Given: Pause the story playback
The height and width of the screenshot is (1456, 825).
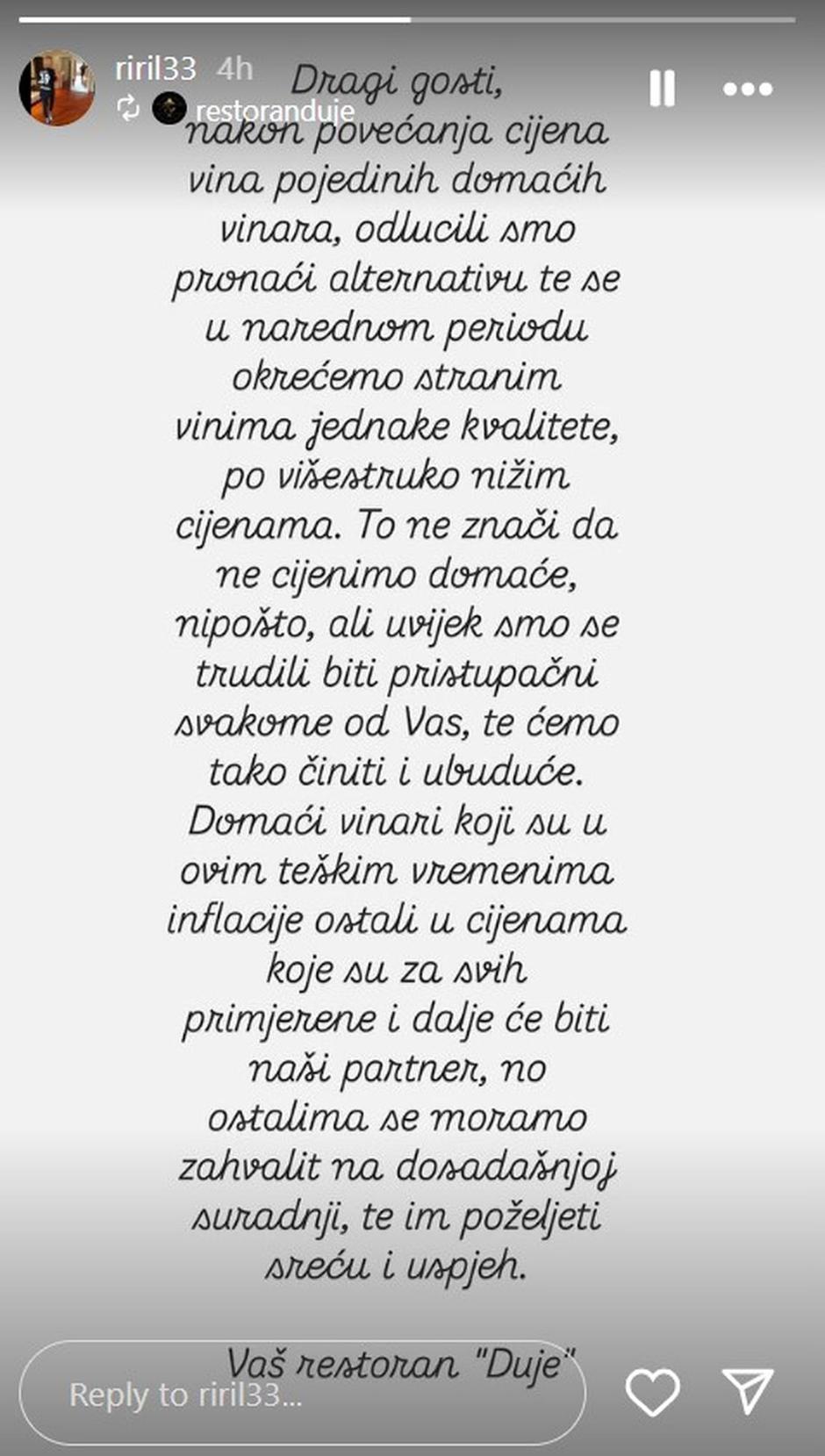Looking at the screenshot, I should (x=662, y=89).
